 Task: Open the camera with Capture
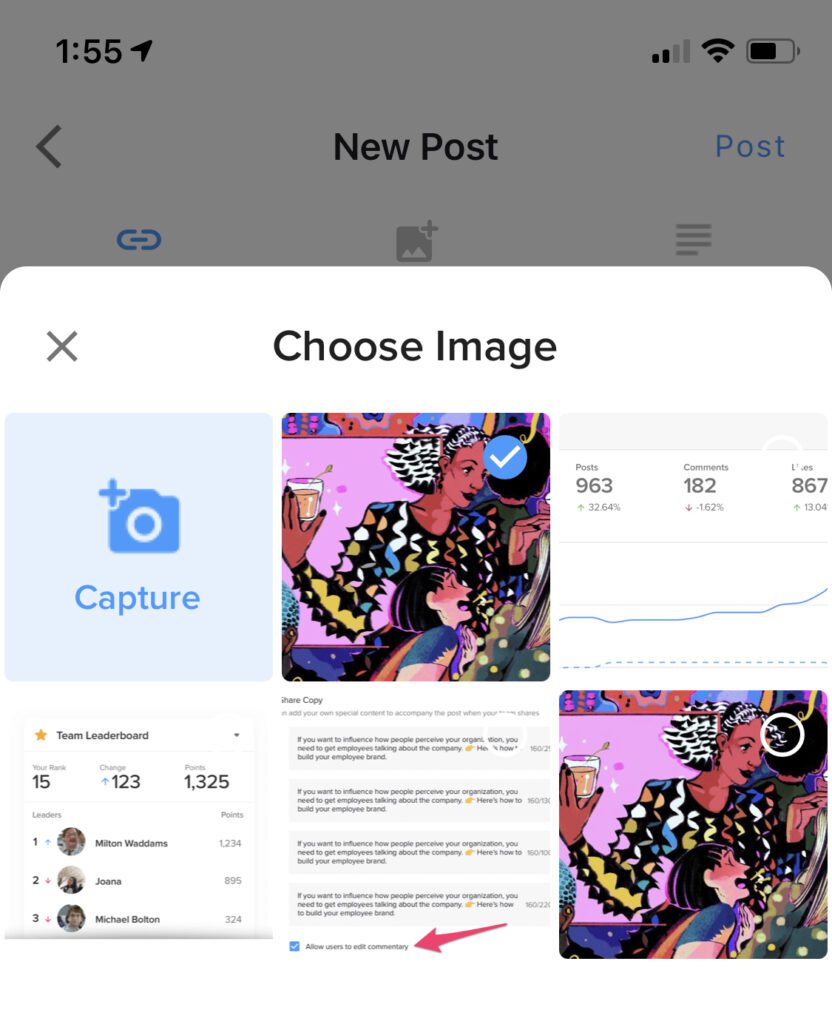(138, 547)
